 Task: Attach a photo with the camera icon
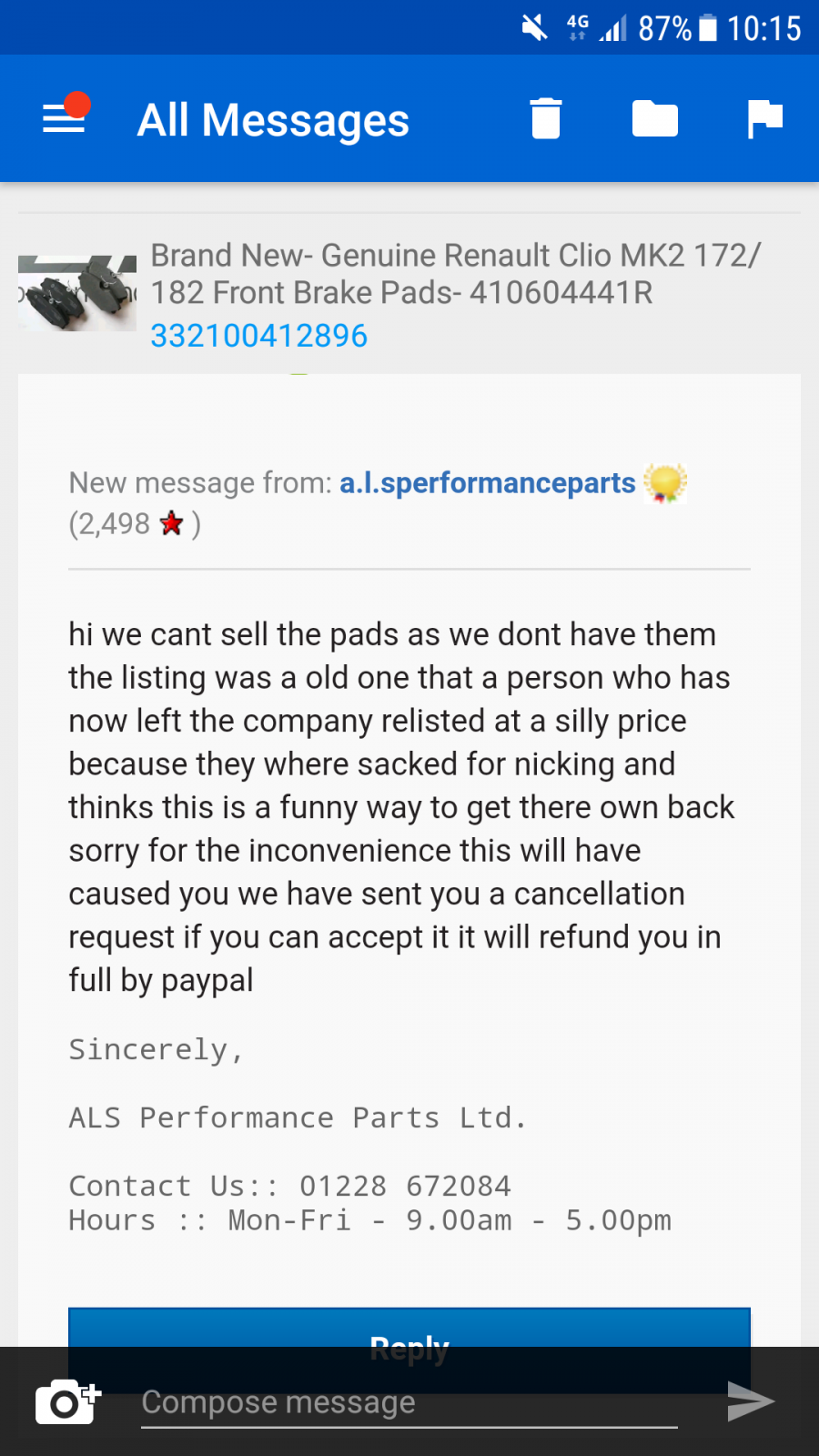(65, 1401)
